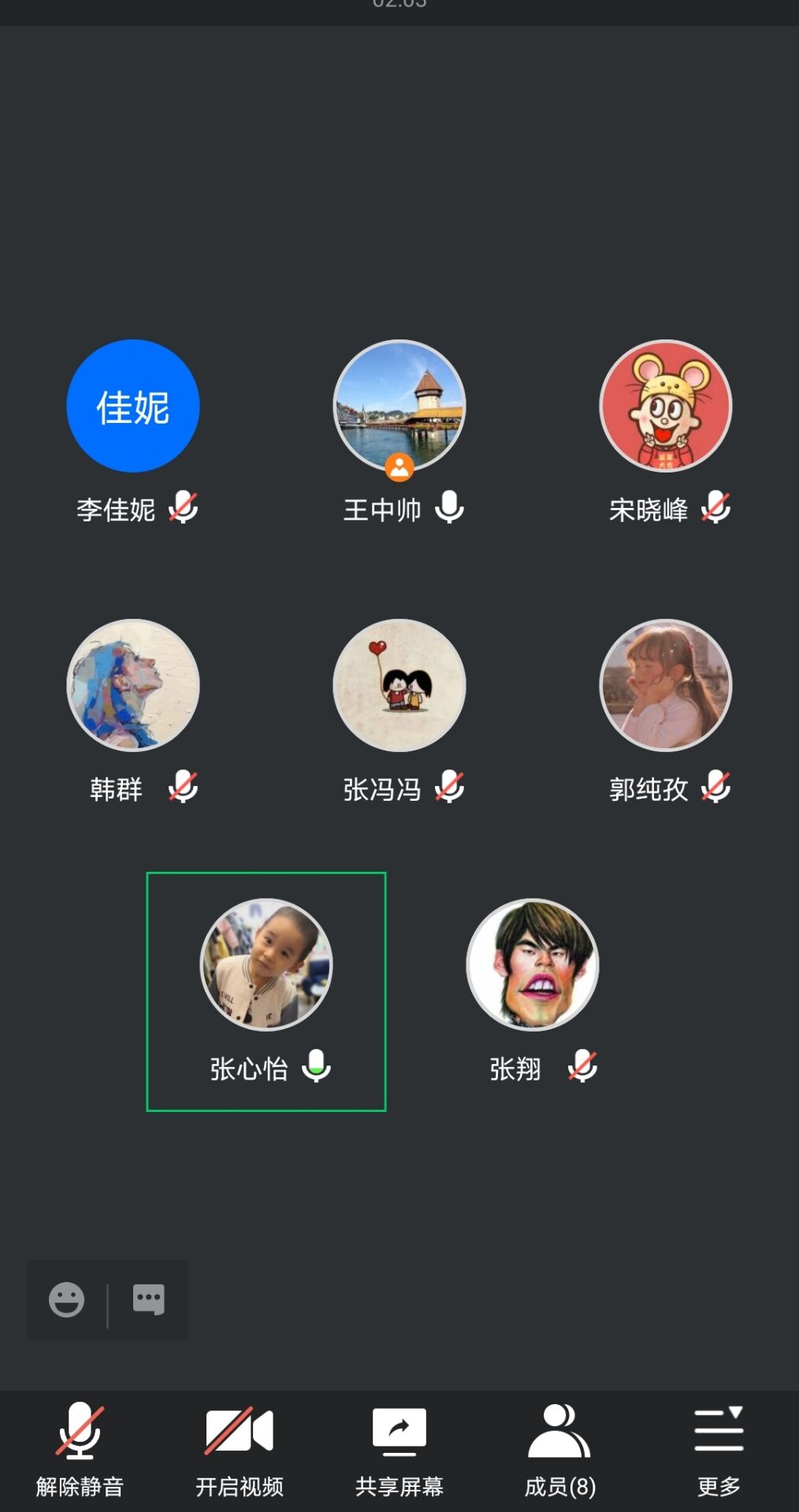Select 郭纯孜's participant tile
Viewport: 799px width, 1512px height.
coord(666,685)
